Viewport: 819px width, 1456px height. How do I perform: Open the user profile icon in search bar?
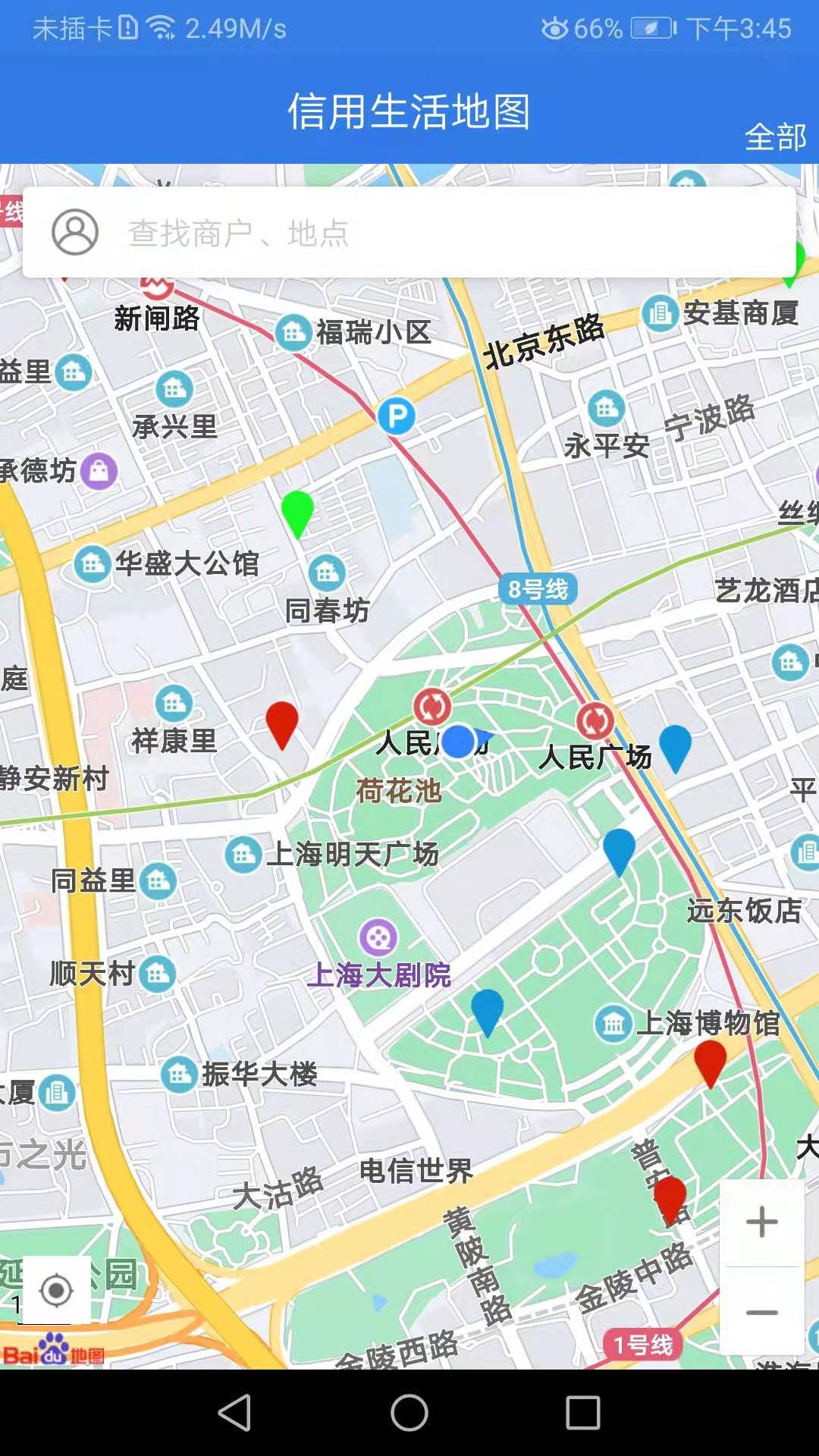[75, 232]
